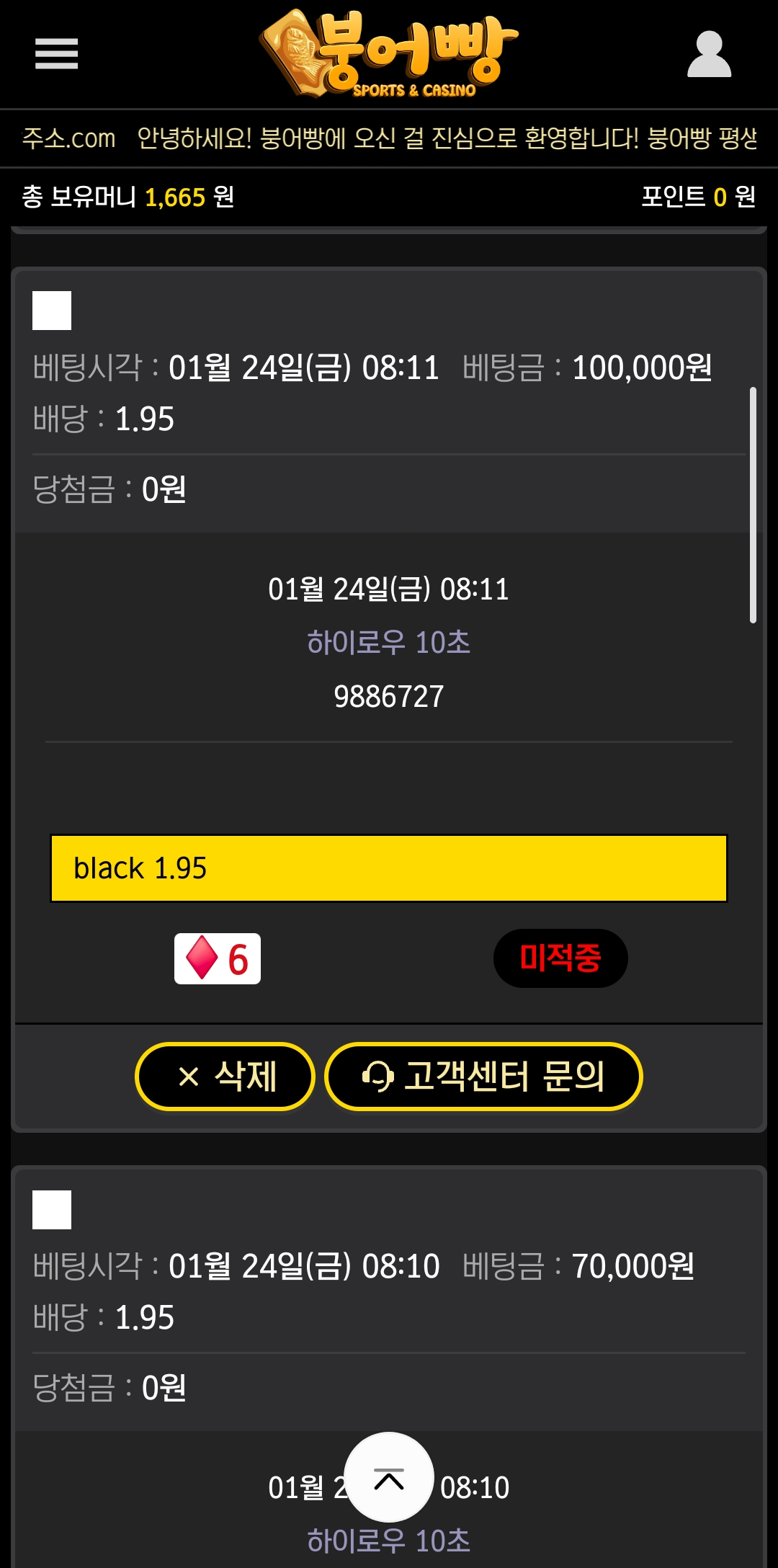Select the checkbox for the 70,000원 bet
778x1568 pixels.
coord(52,1210)
